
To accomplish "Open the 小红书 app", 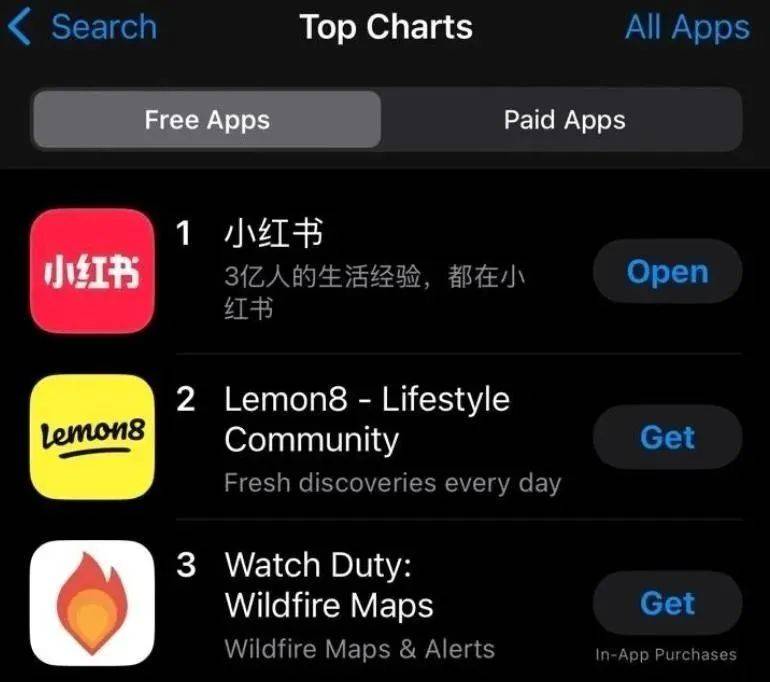I will coord(667,272).
